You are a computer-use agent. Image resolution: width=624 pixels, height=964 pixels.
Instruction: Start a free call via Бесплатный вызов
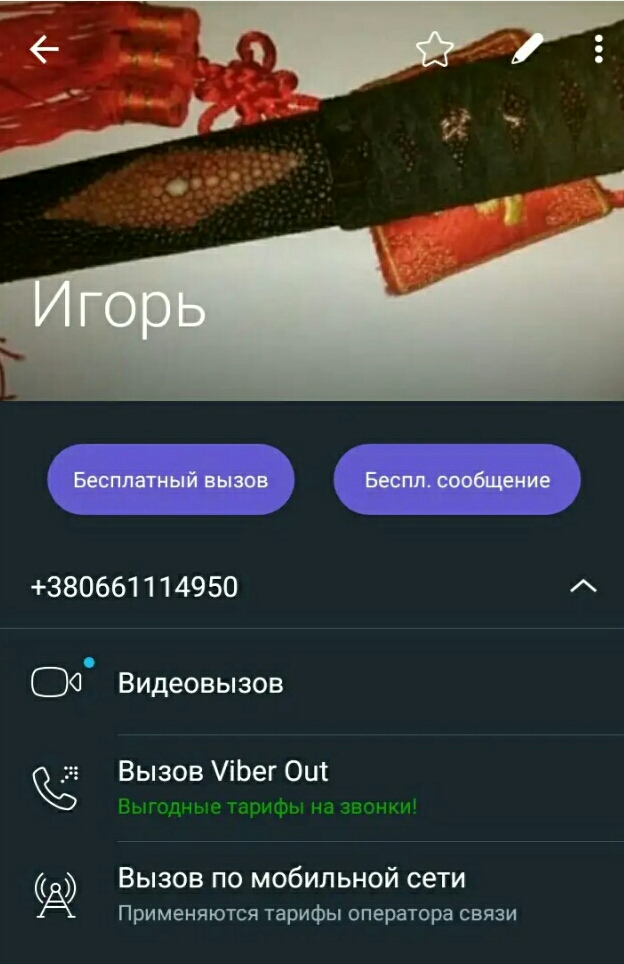pyautogui.click(x=171, y=480)
